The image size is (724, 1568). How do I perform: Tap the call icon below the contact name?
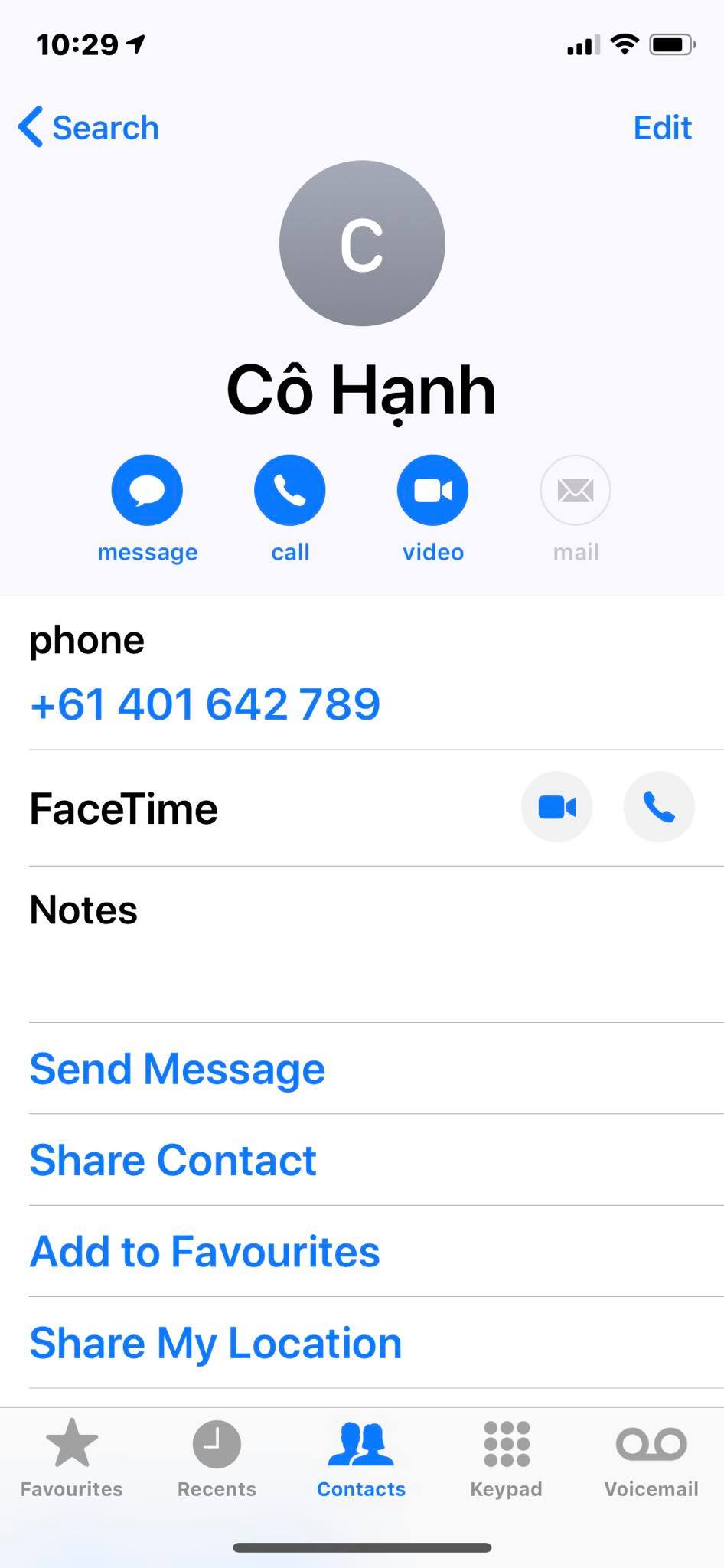coord(290,491)
